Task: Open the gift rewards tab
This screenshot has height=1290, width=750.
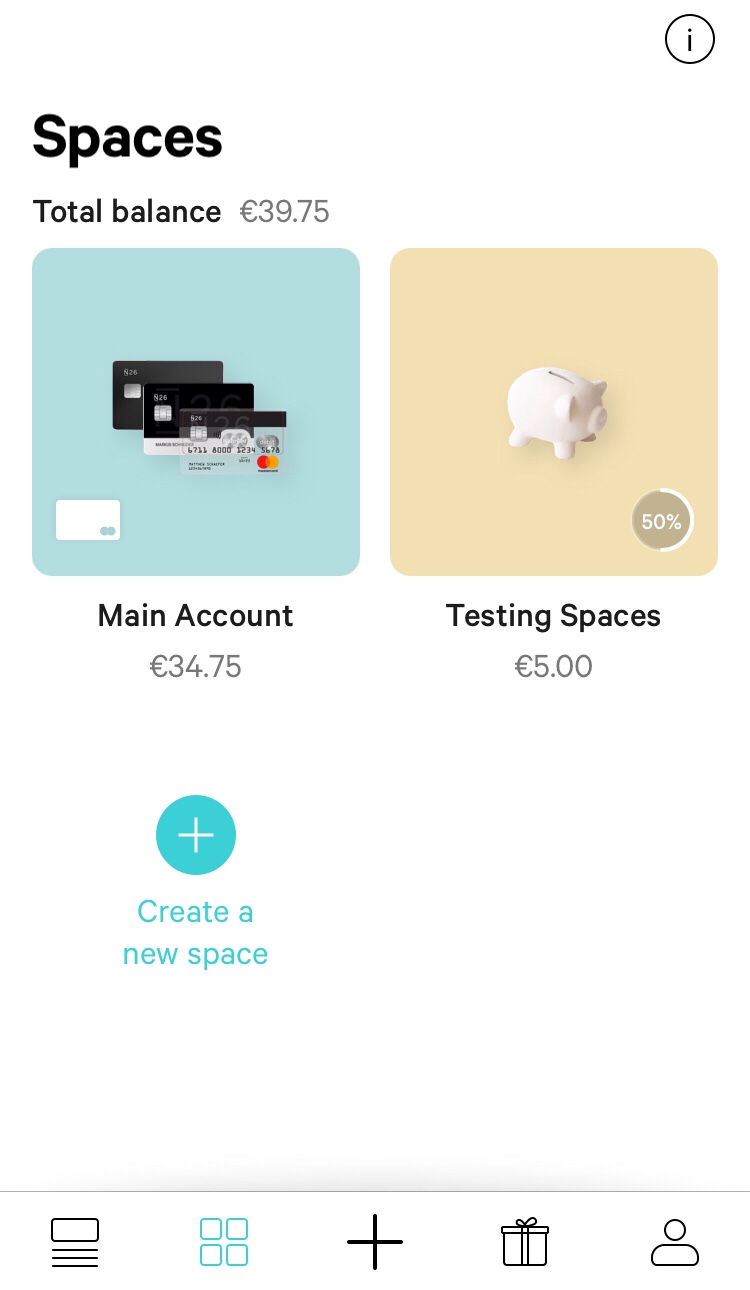Action: pyautogui.click(x=525, y=1242)
